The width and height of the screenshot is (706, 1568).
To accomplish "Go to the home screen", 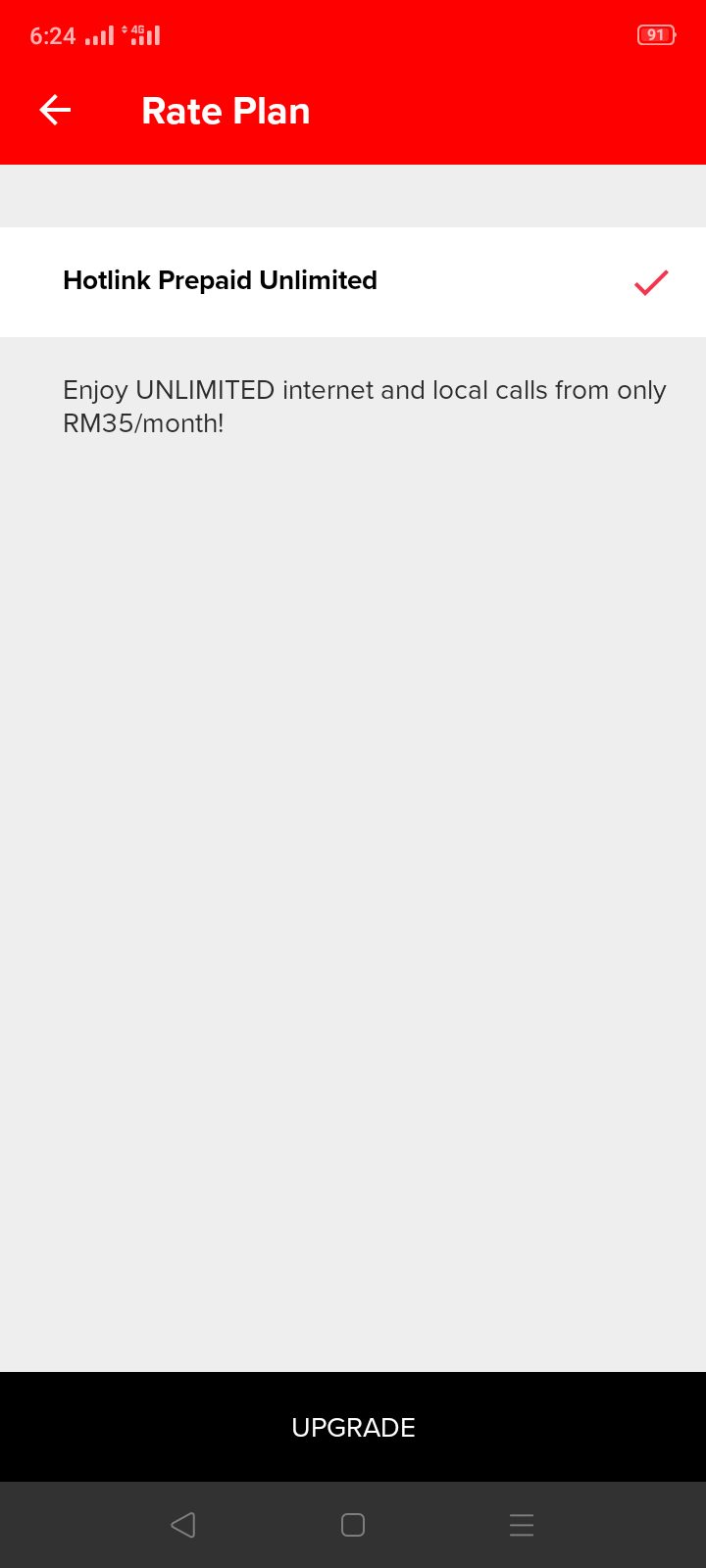I will (353, 1525).
